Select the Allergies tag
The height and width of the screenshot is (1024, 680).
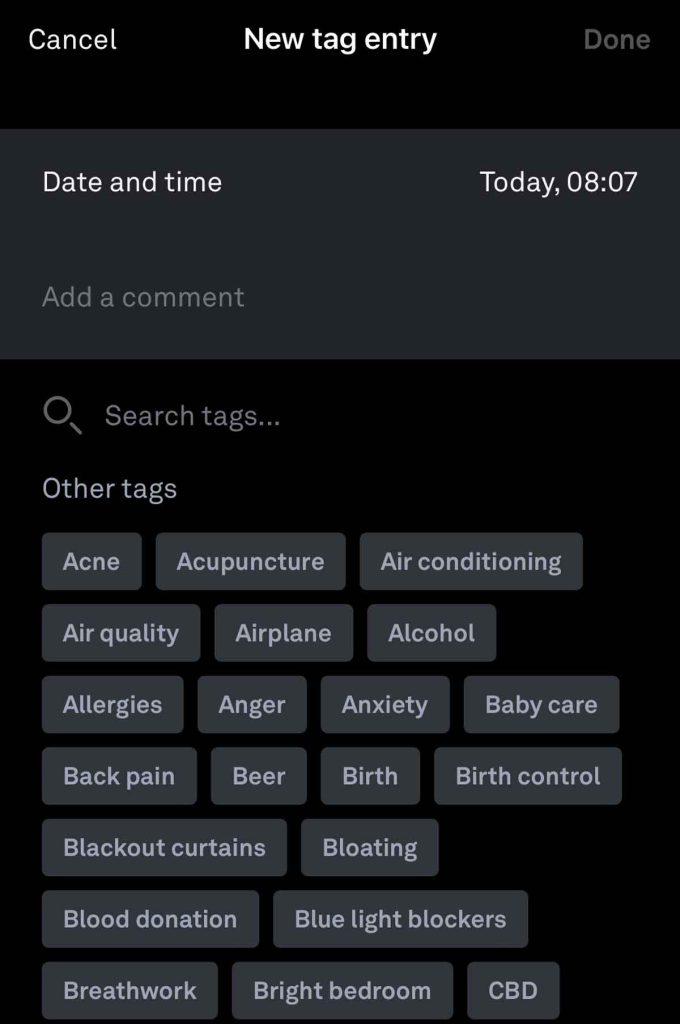point(112,705)
